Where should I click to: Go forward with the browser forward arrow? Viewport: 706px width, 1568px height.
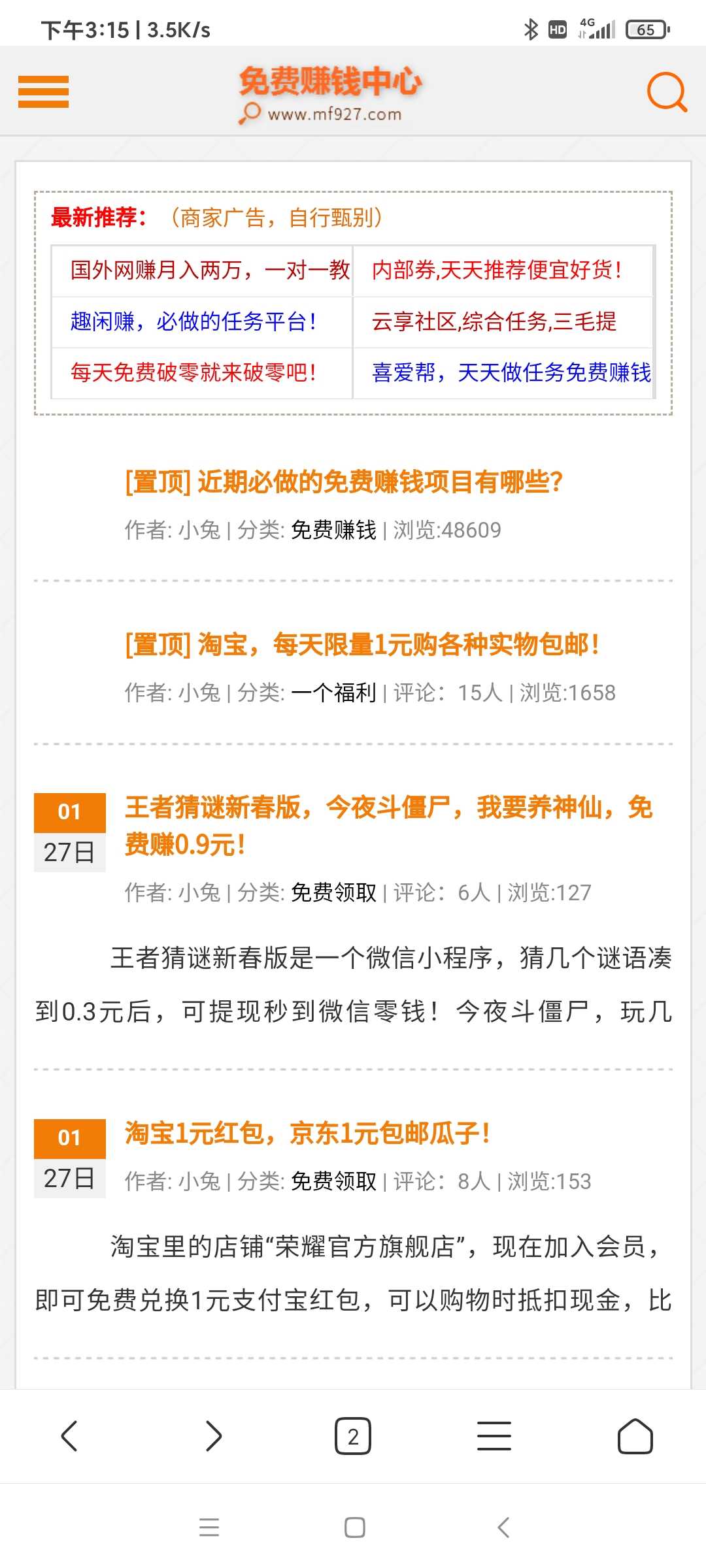click(x=214, y=1436)
